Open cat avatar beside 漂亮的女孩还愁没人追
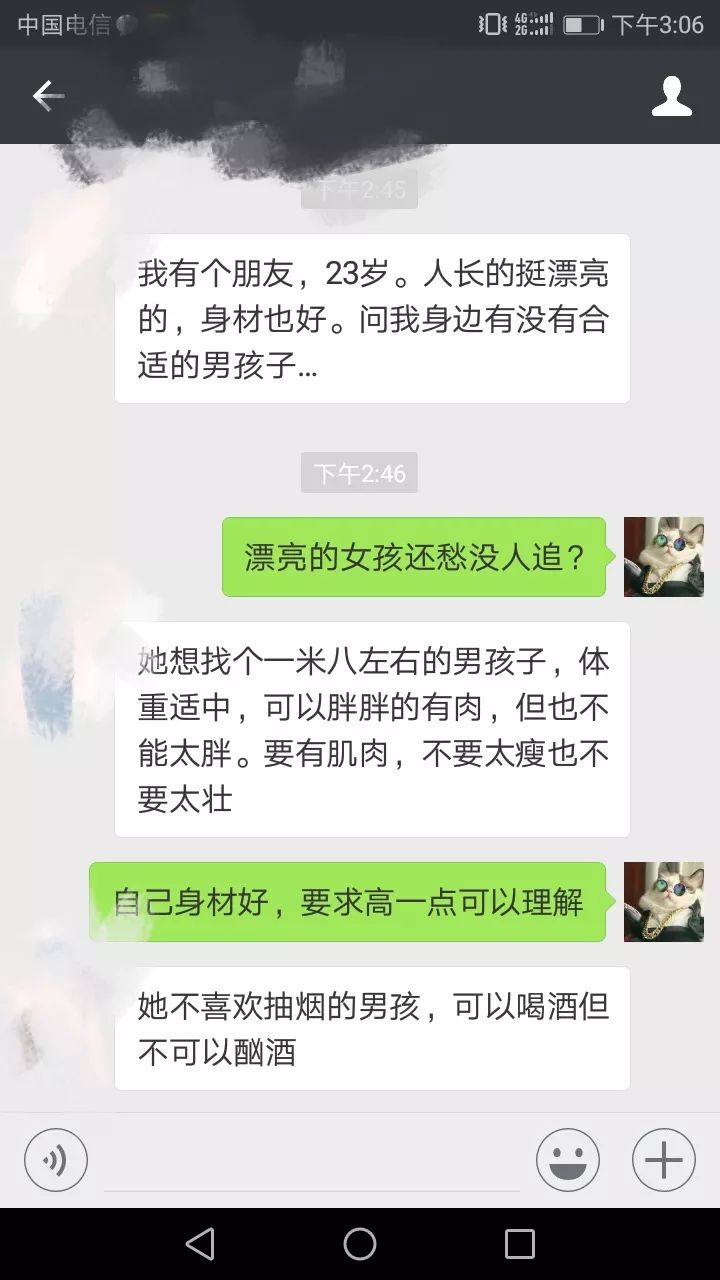The height and width of the screenshot is (1280, 720). [x=663, y=557]
